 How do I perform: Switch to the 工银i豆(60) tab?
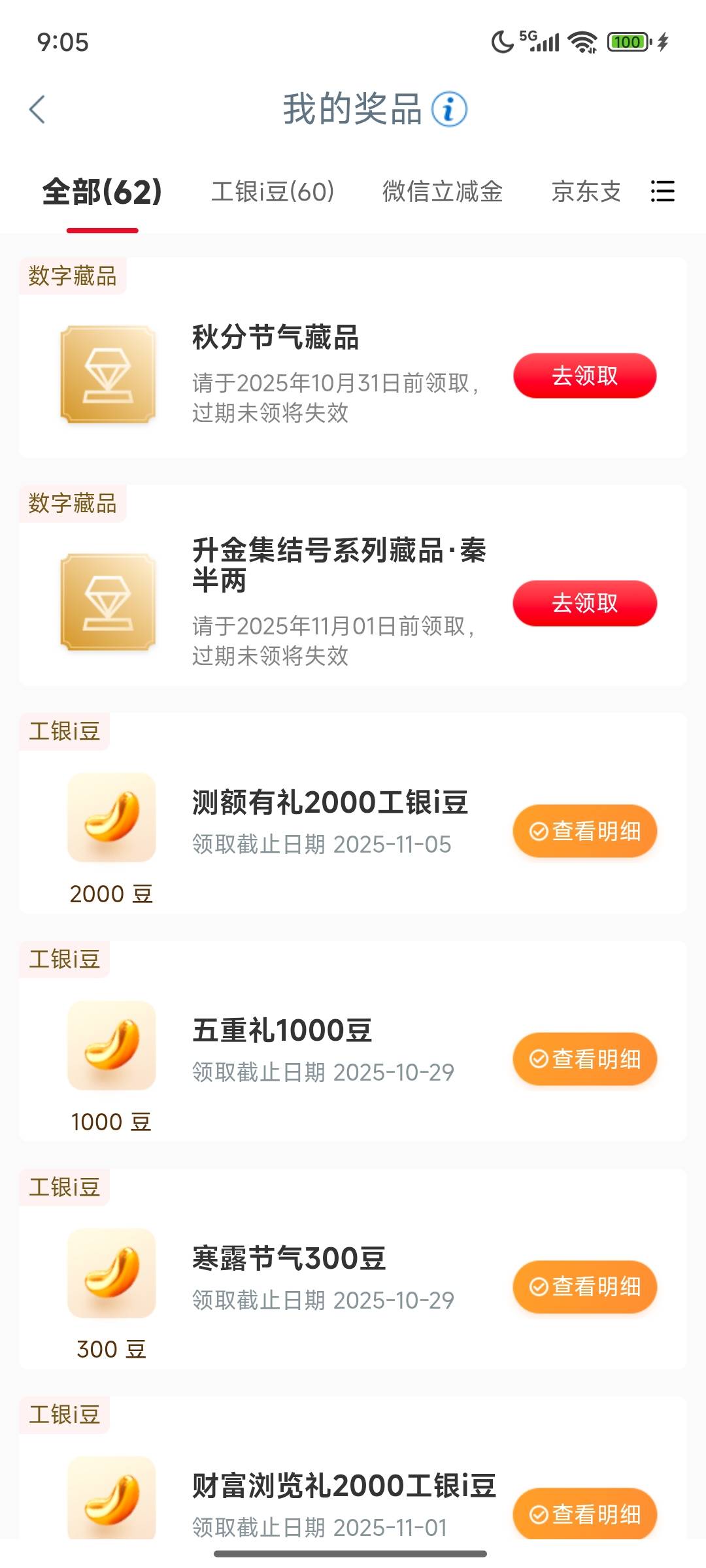[273, 192]
